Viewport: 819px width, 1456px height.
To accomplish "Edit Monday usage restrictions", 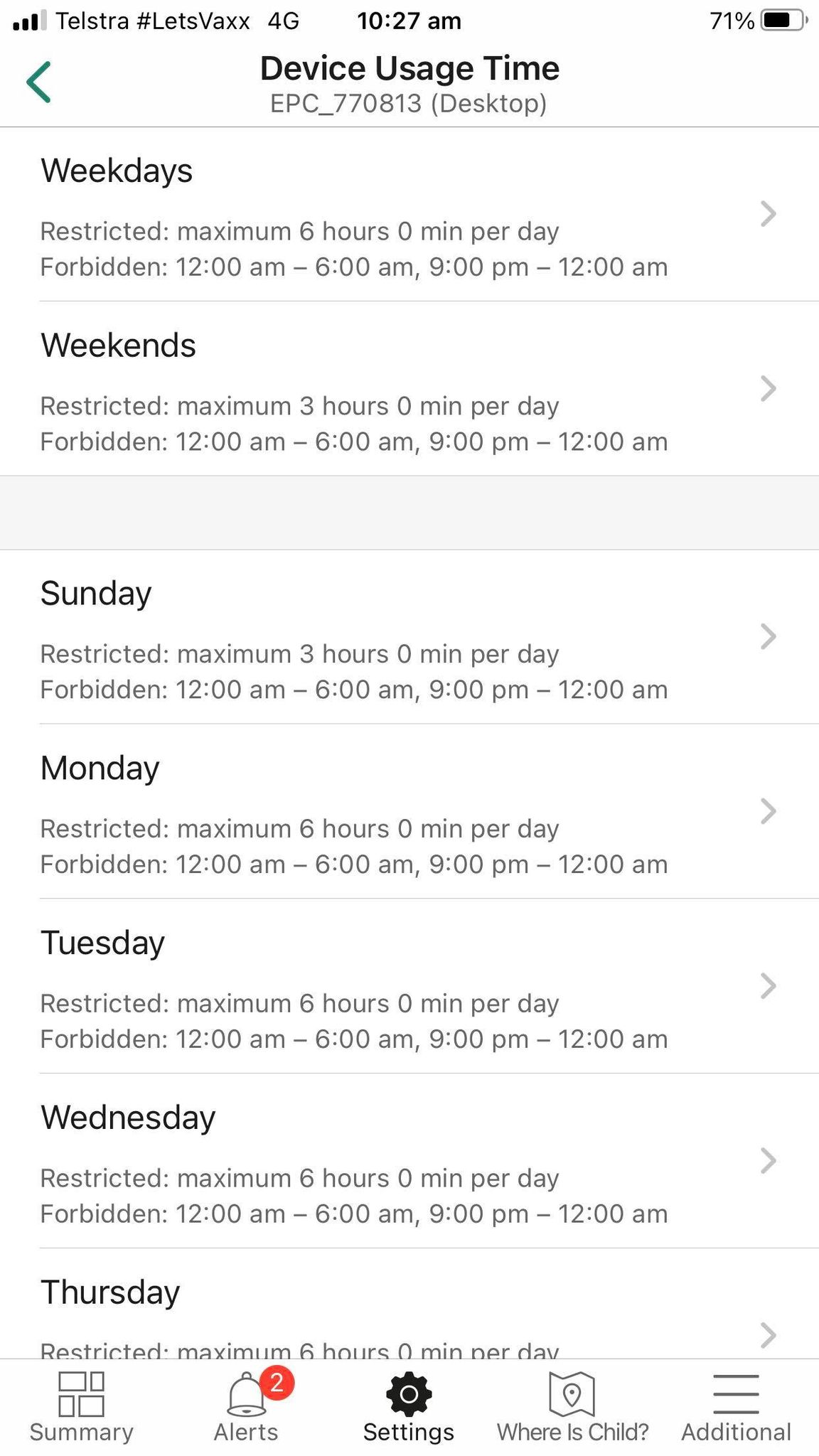I will click(409, 812).
